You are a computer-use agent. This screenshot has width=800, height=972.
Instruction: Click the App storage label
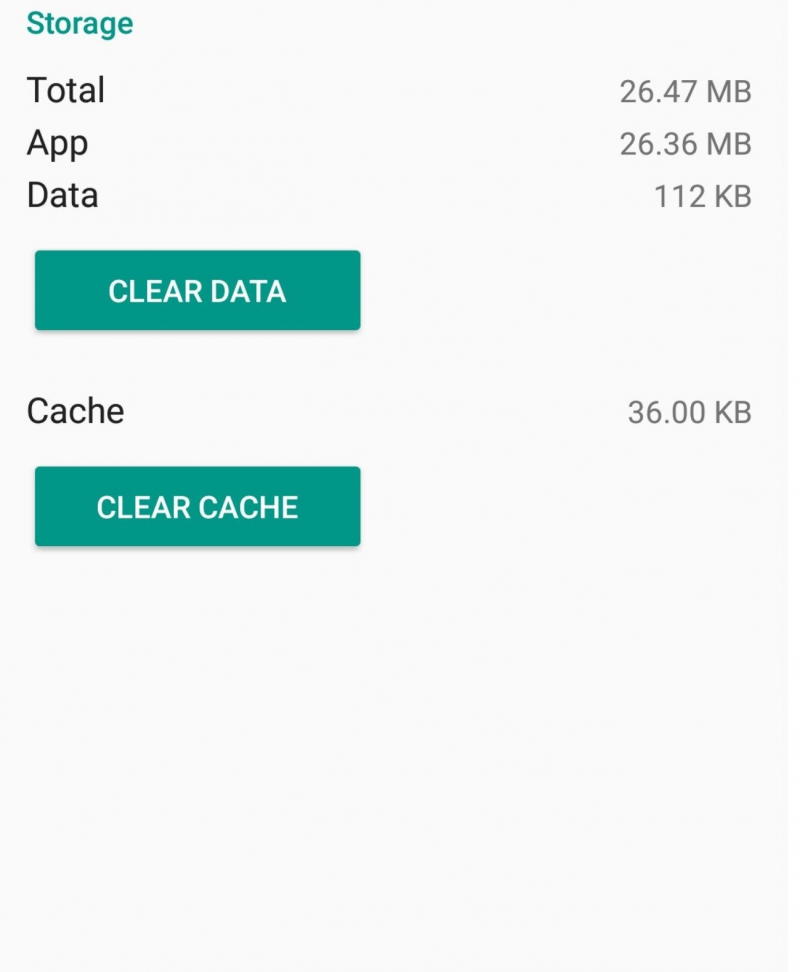click(57, 143)
